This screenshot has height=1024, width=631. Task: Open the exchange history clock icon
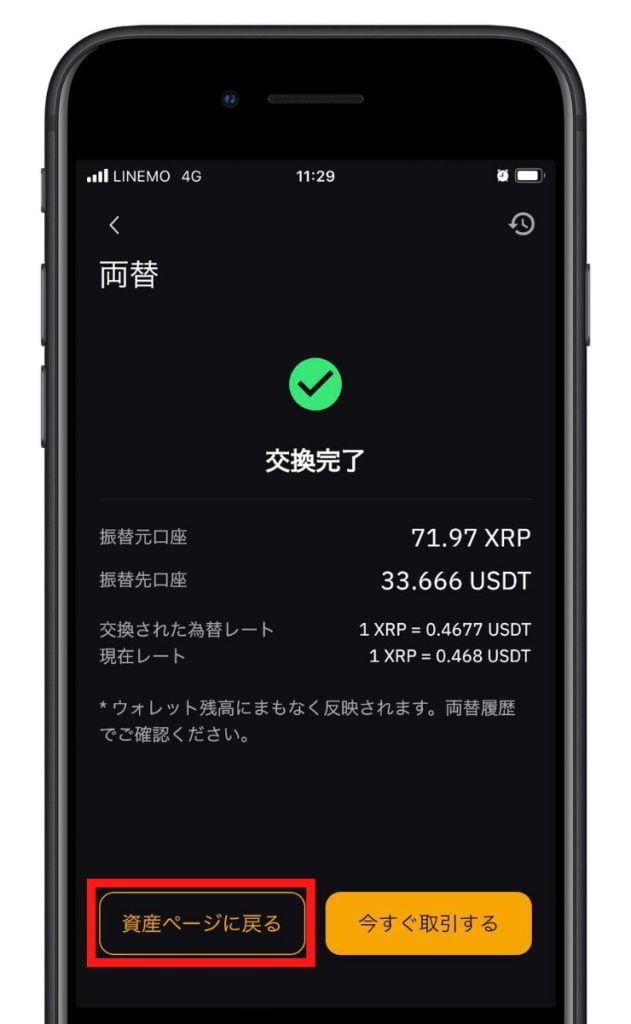click(x=521, y=224)
